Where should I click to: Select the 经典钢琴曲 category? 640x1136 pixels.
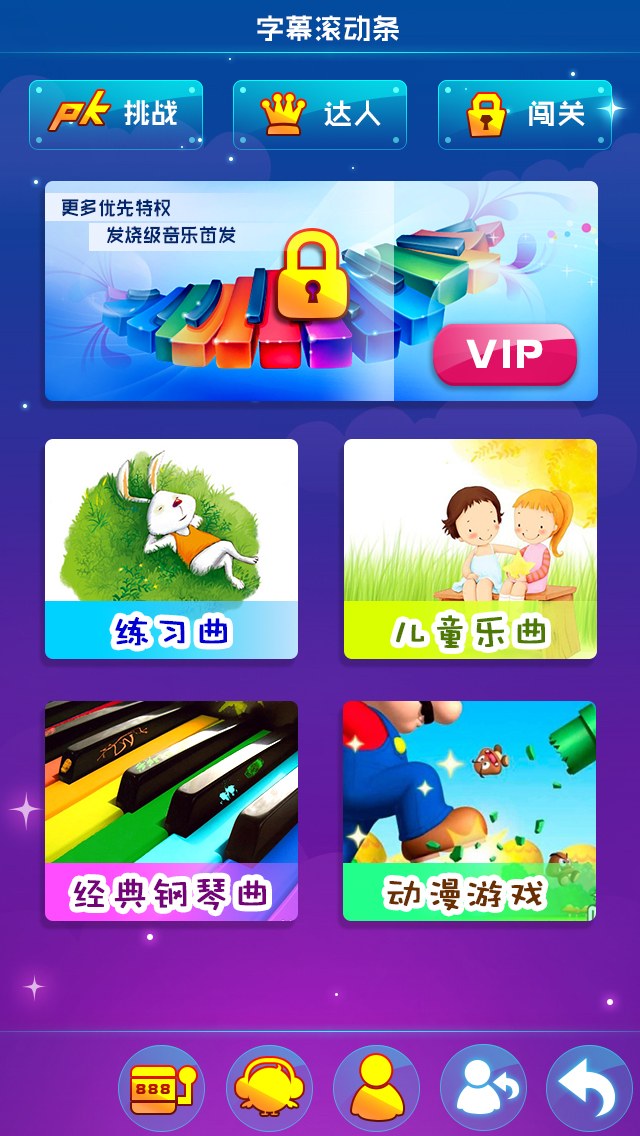tap(171, 811)
